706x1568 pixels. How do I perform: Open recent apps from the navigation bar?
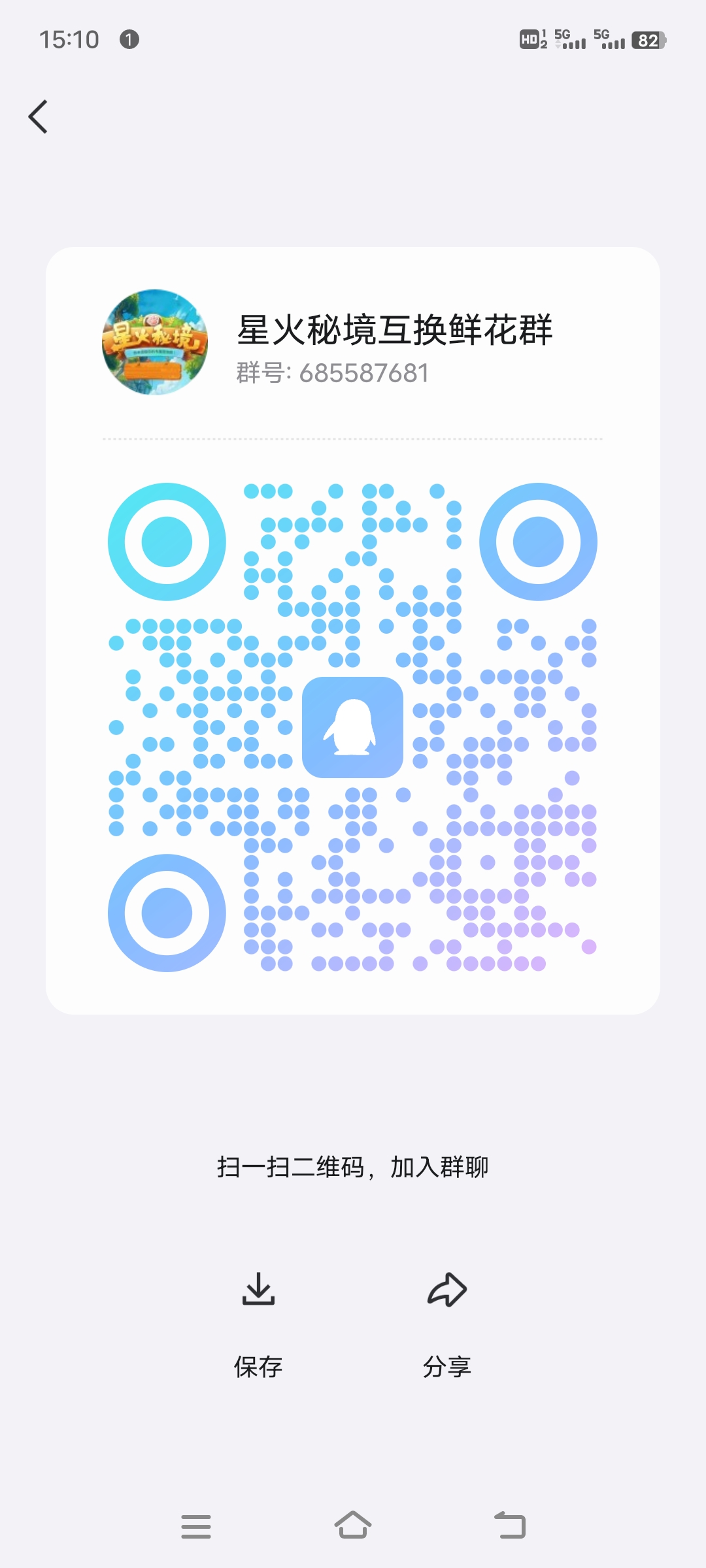(196, 1526)
